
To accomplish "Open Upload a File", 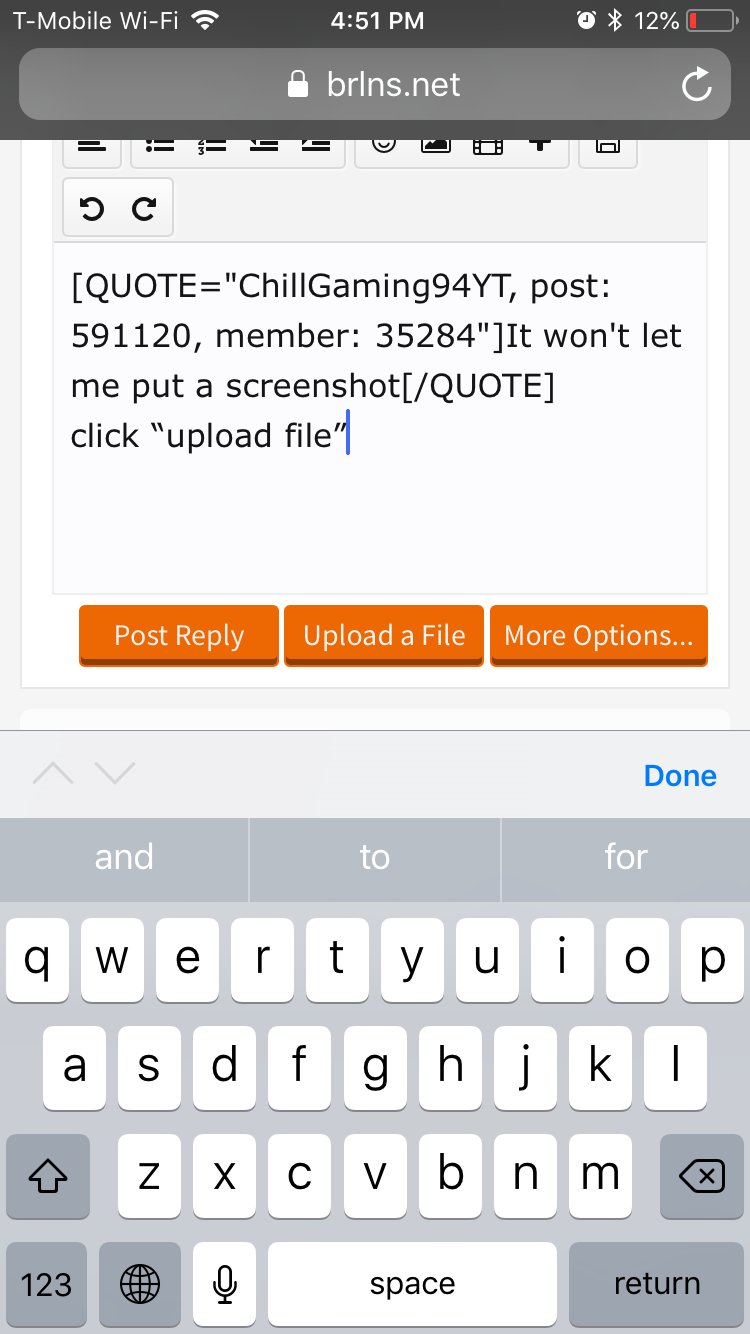I will tap(384, 636).
